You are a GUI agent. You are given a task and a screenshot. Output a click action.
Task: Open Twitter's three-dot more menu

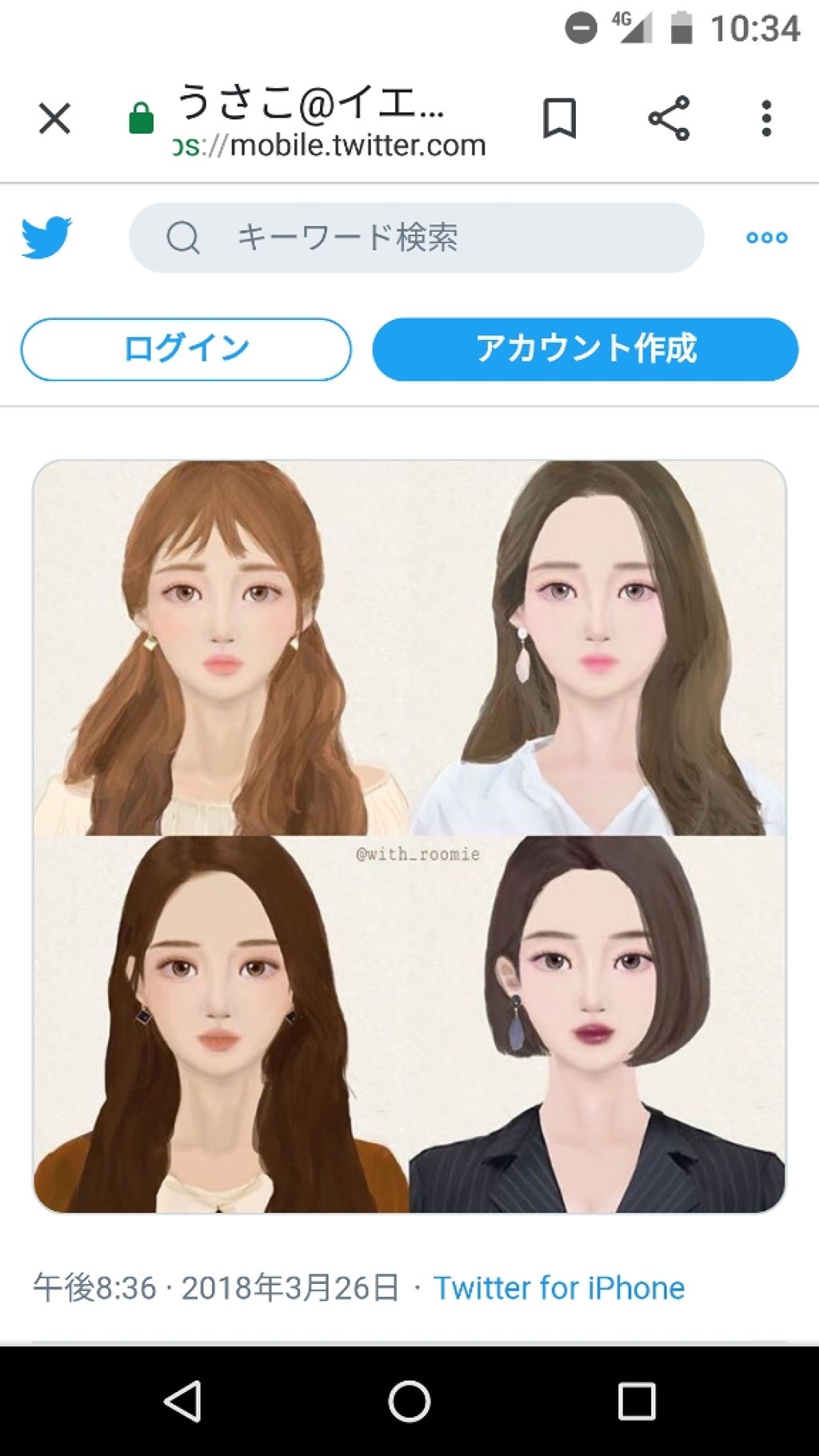[x=766, y=238]
